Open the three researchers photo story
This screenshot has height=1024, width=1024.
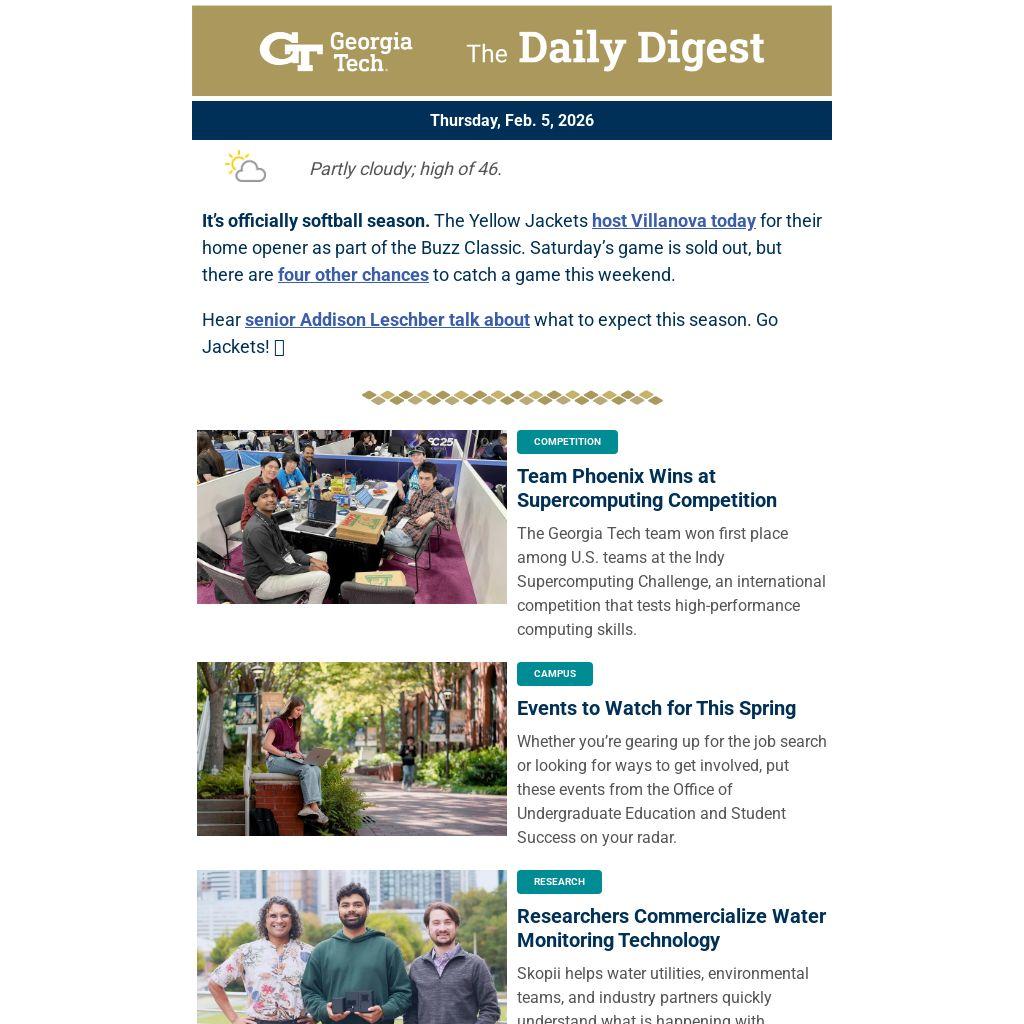tap(352, 946)
